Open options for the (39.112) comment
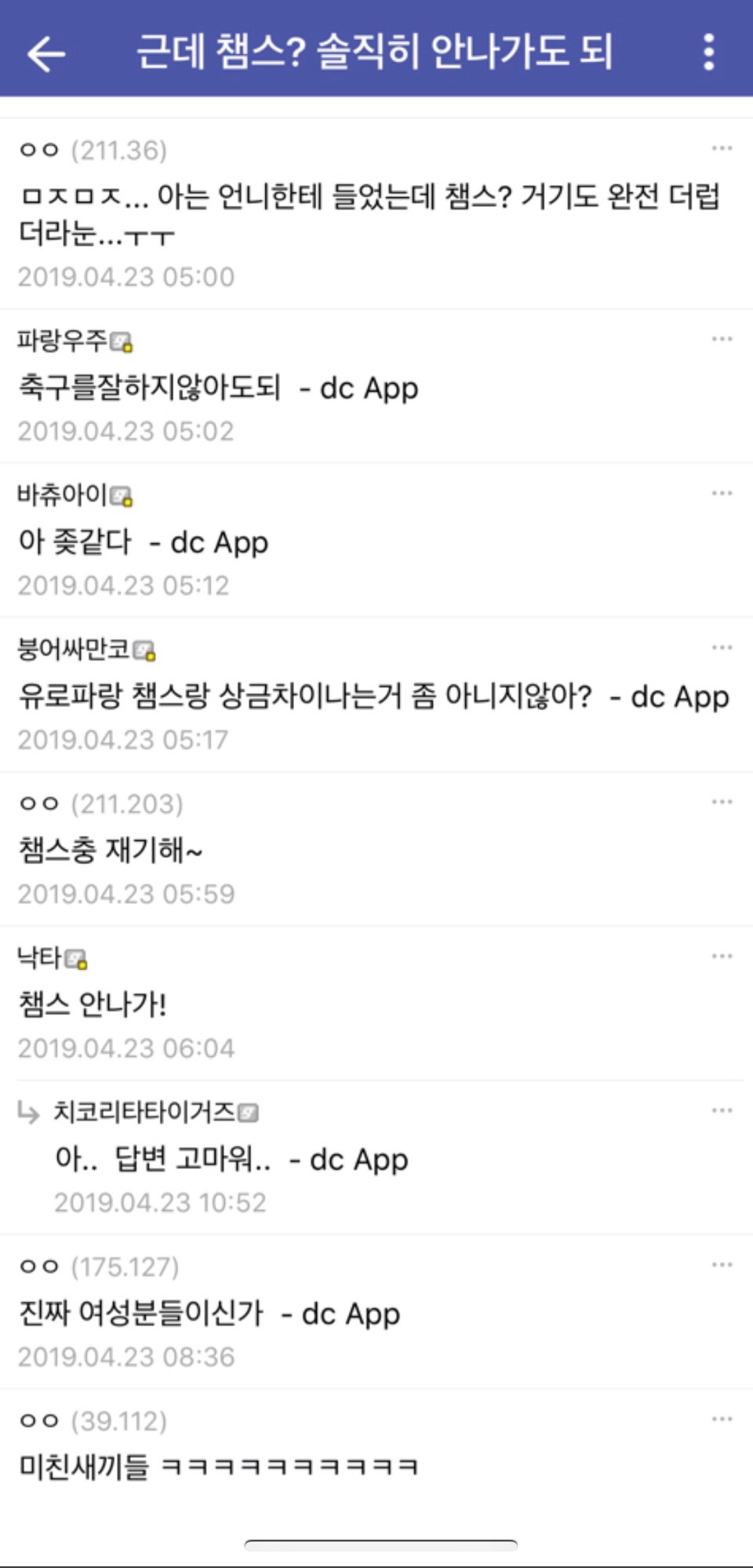Screen dimensions: 753x1568 pyautogui.click(x=721, y=1419)
